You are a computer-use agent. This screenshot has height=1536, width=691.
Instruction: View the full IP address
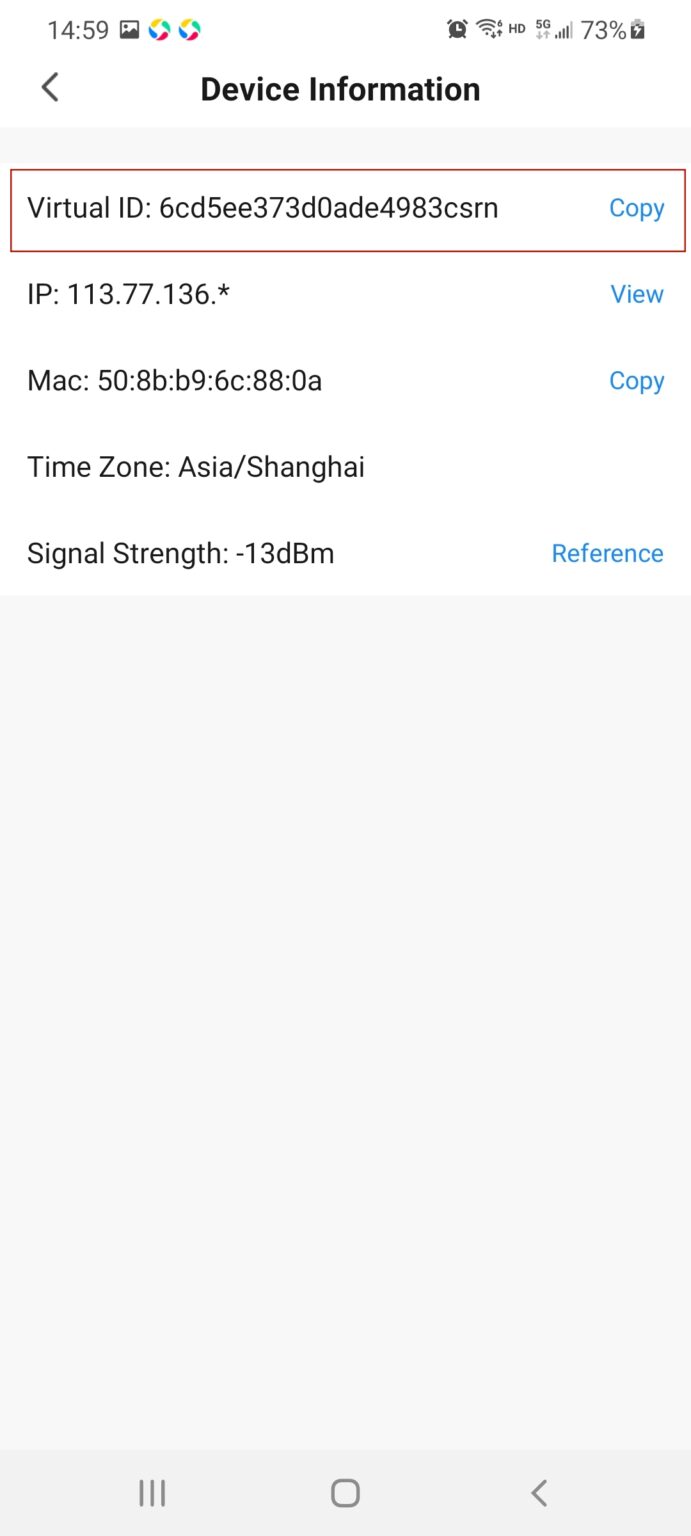point(637,294)
